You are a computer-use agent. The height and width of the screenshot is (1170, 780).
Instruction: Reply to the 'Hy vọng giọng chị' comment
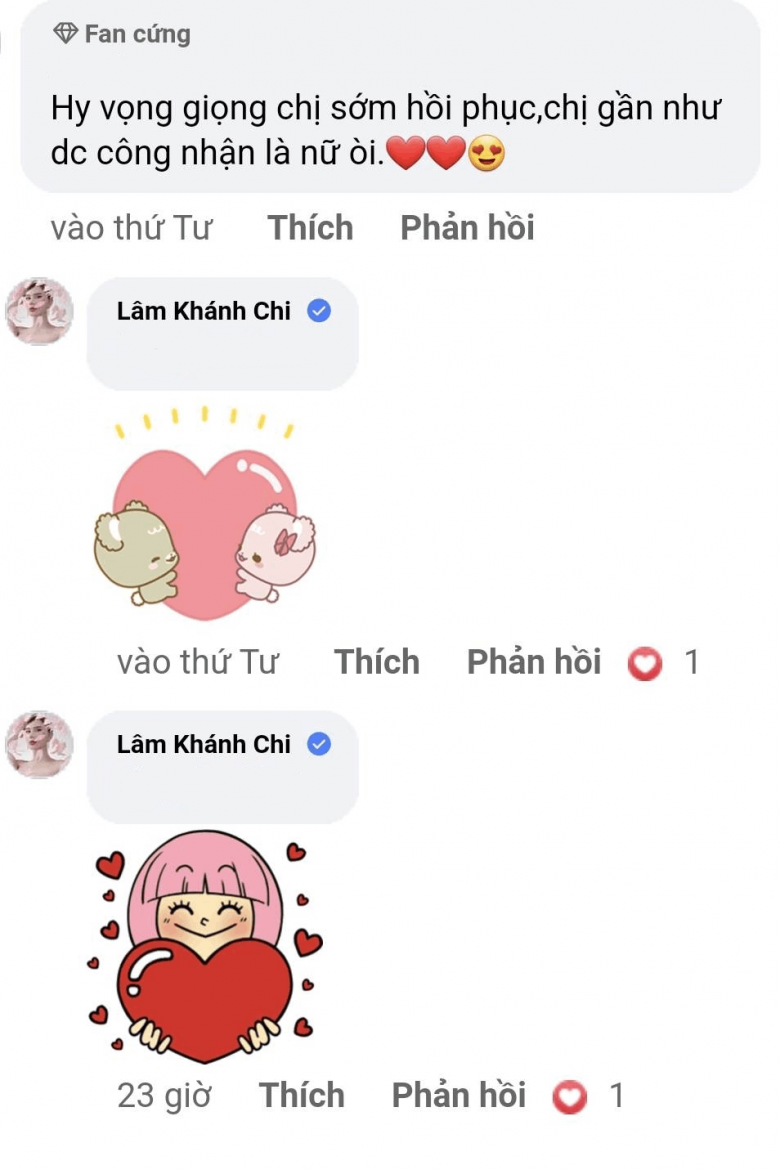click(467, 228)
